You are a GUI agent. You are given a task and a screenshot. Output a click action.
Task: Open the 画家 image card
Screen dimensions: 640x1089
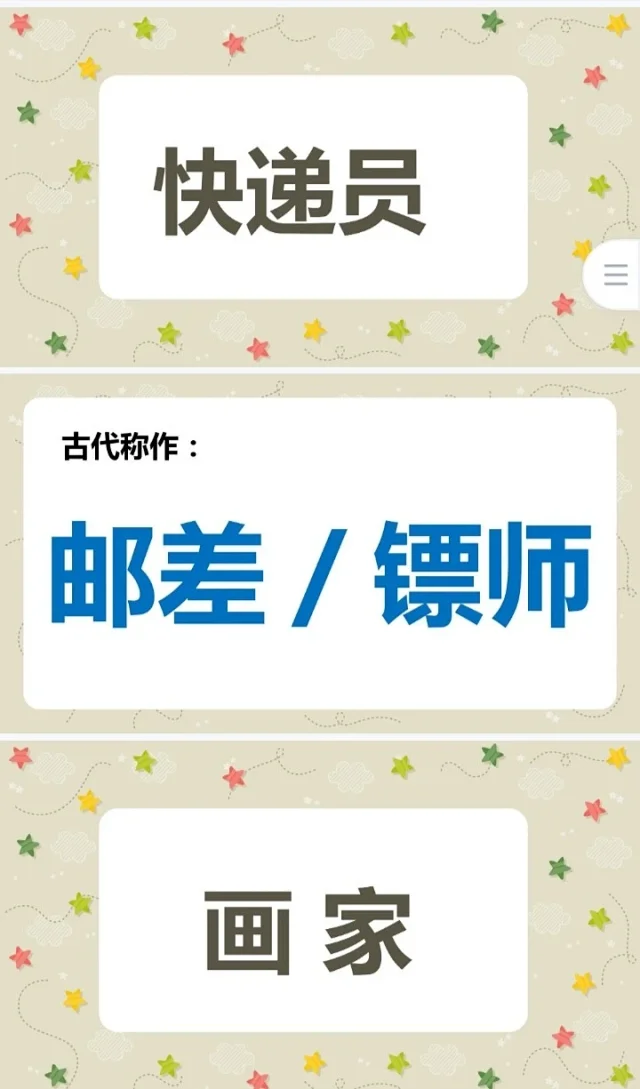[x=313, y=920]
